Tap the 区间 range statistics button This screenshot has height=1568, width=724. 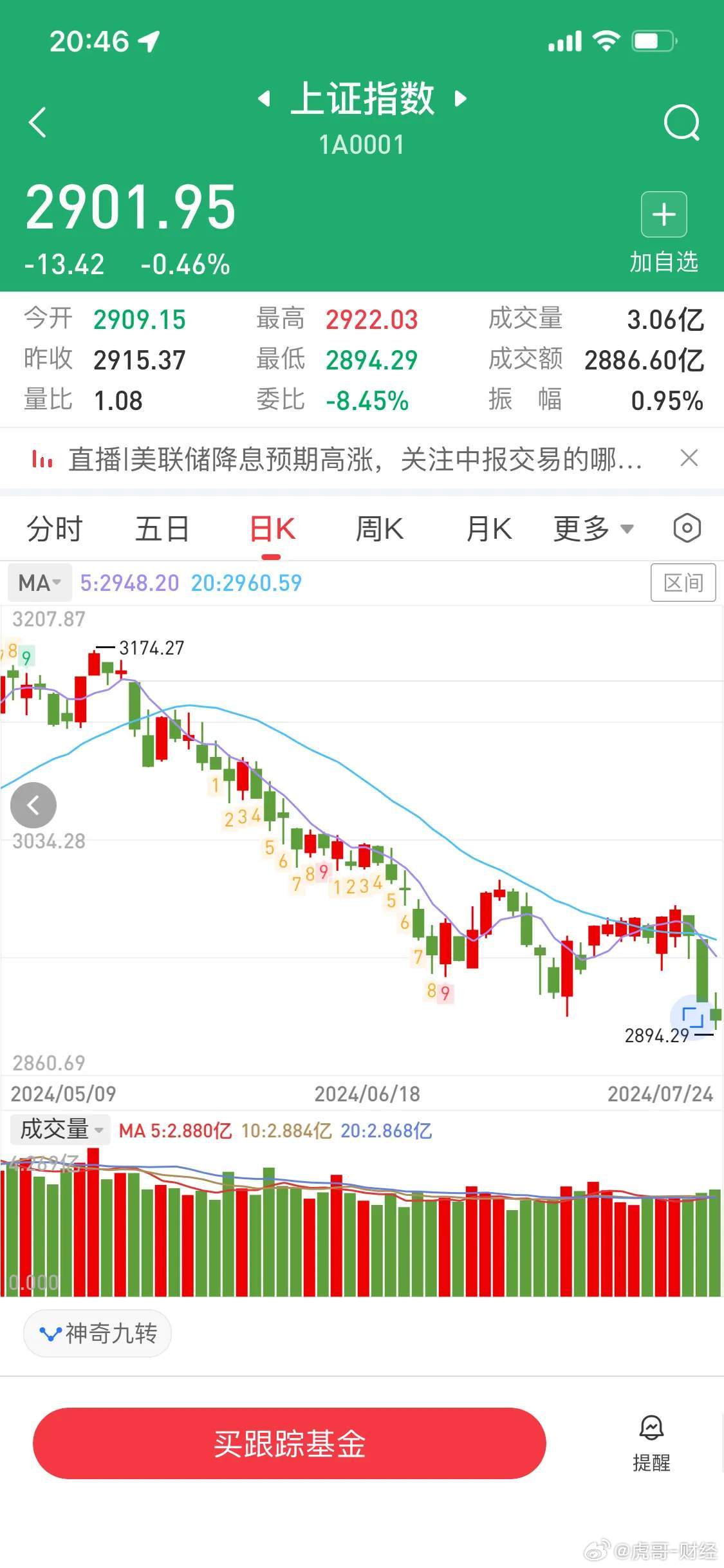click(x=683, y=583)
